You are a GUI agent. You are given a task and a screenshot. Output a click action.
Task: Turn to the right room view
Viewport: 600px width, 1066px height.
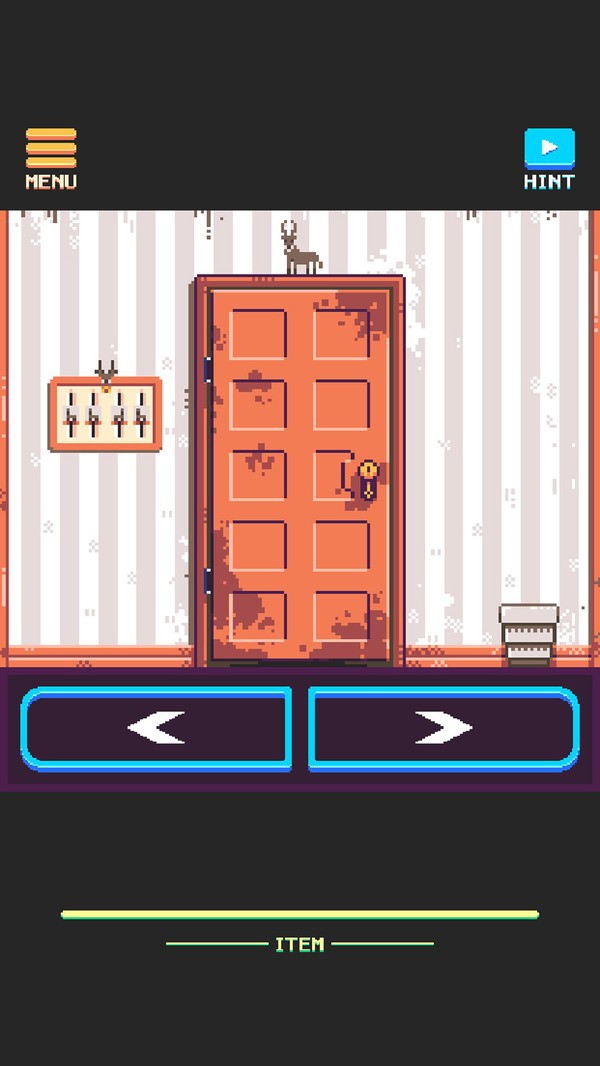tap(444, 728)
